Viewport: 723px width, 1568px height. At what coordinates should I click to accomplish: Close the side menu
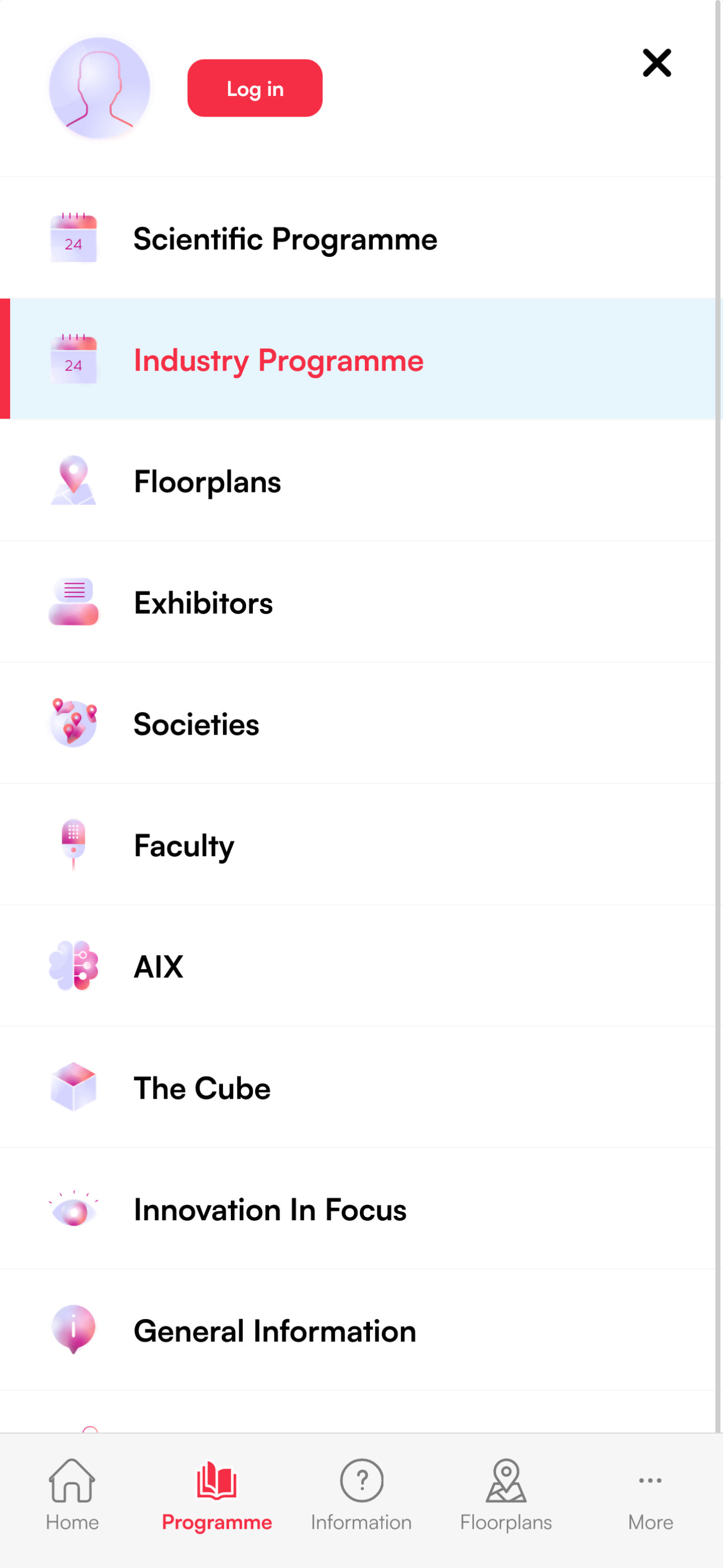tap(657, 63)
